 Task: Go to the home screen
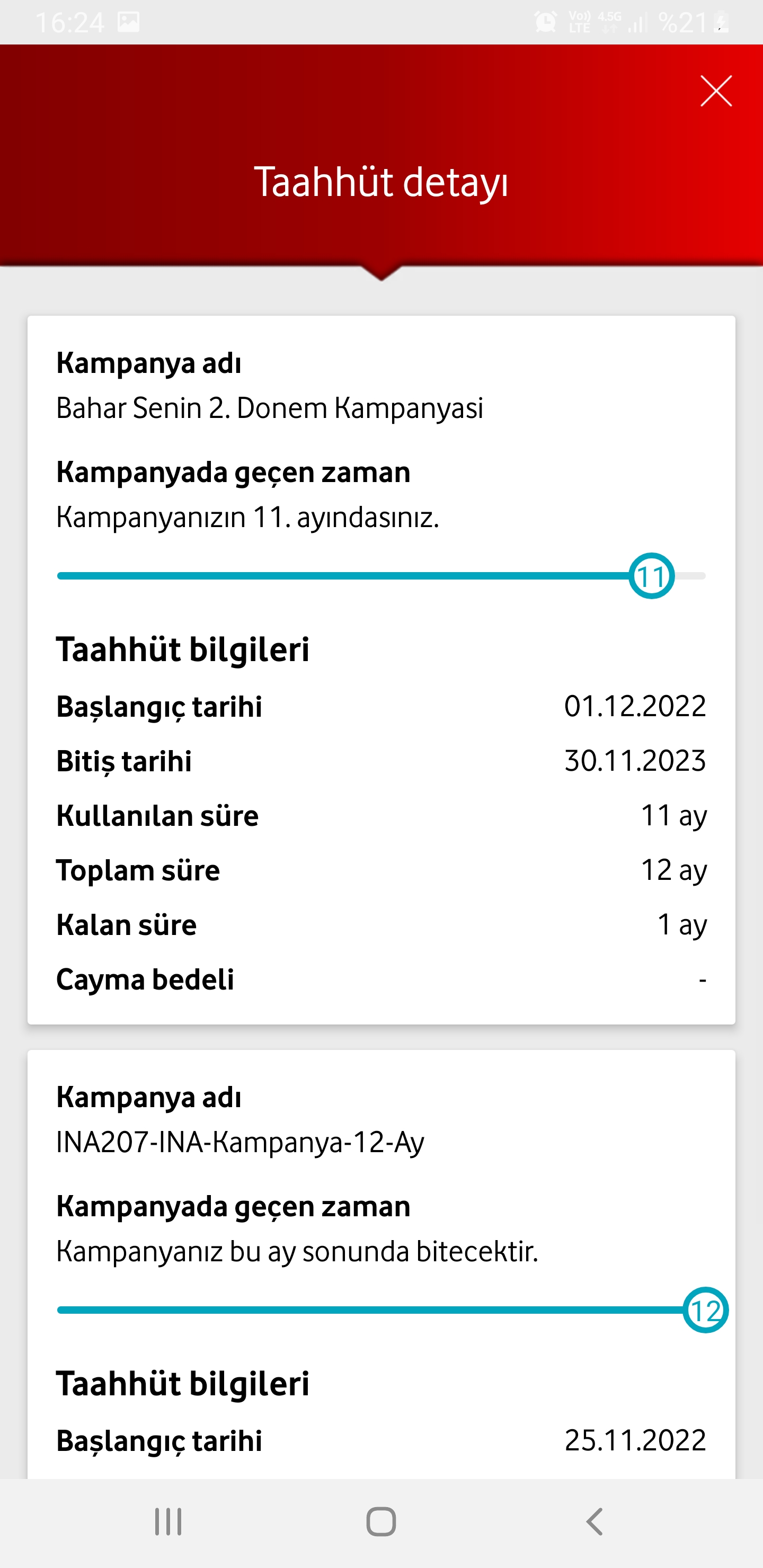click(x=381, y=1522)
